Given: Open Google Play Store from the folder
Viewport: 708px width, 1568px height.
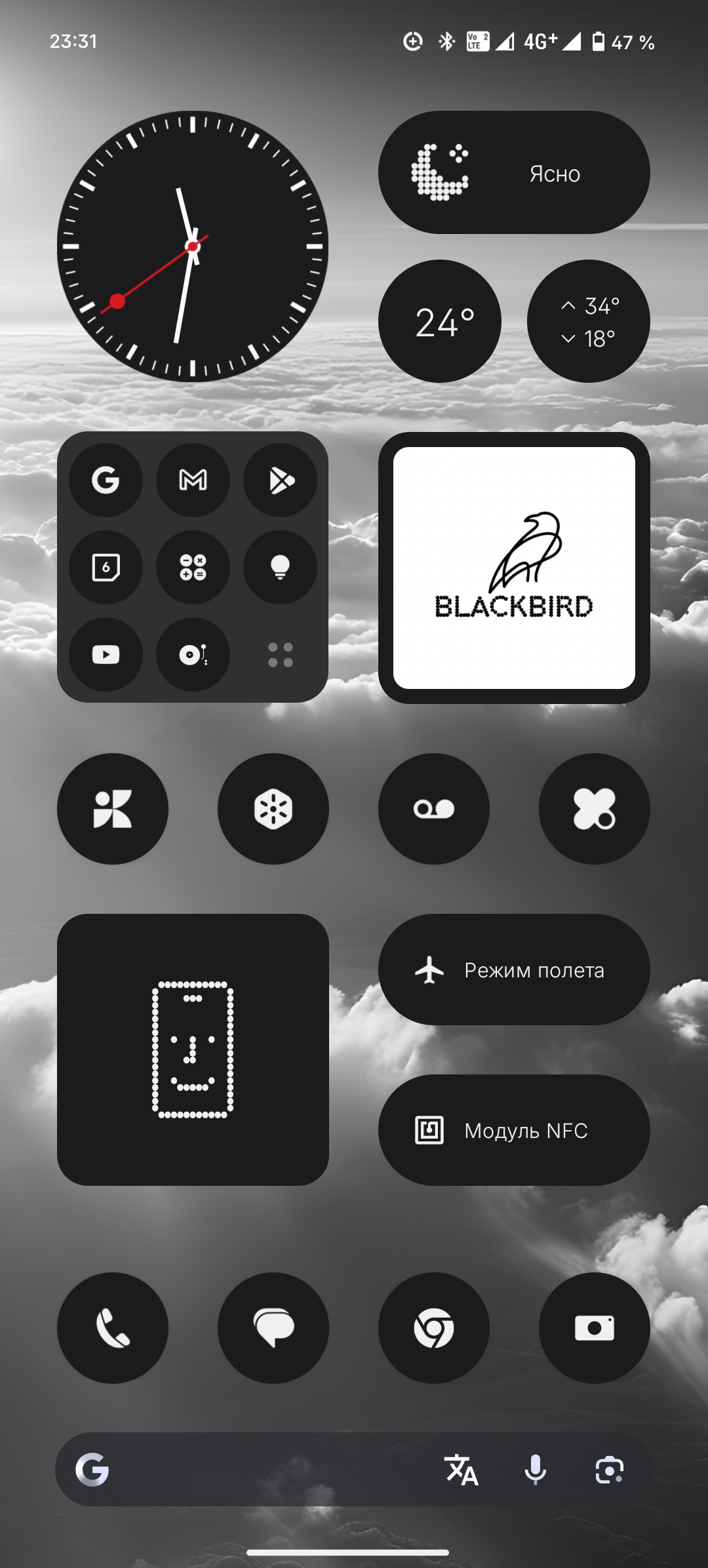Looking at the screenshot, I should pyautogui.click(x=280, y=480).
